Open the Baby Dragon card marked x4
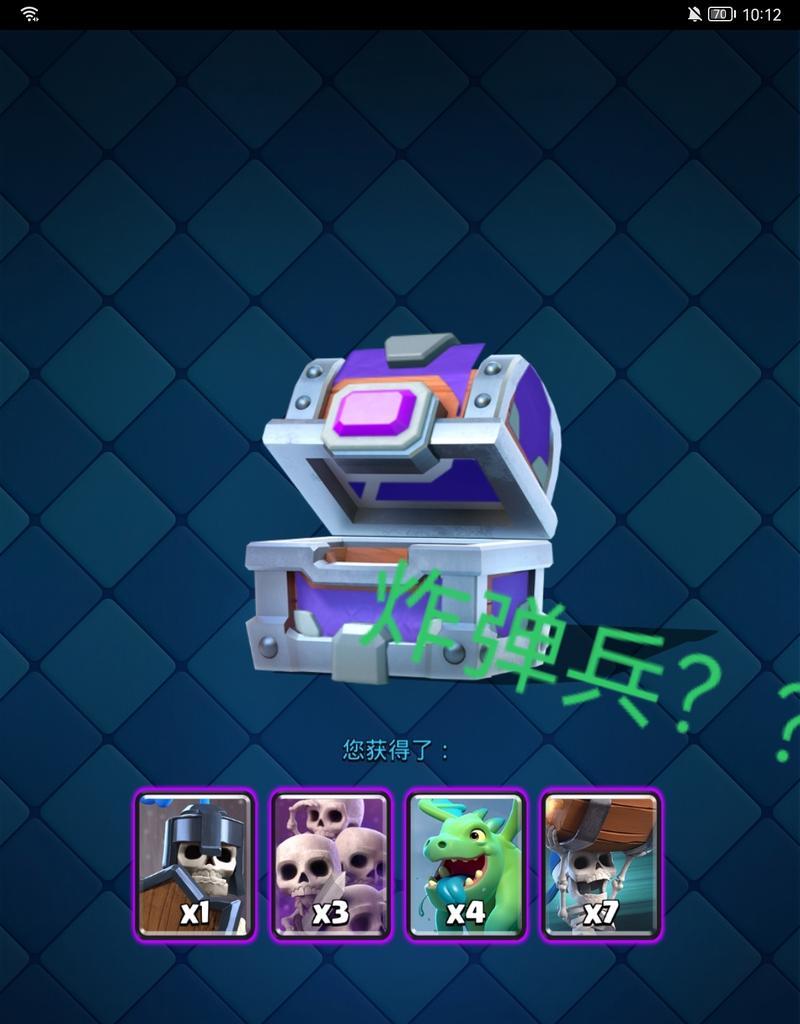Screen dimensions: 800x1024 coord(466,865)
